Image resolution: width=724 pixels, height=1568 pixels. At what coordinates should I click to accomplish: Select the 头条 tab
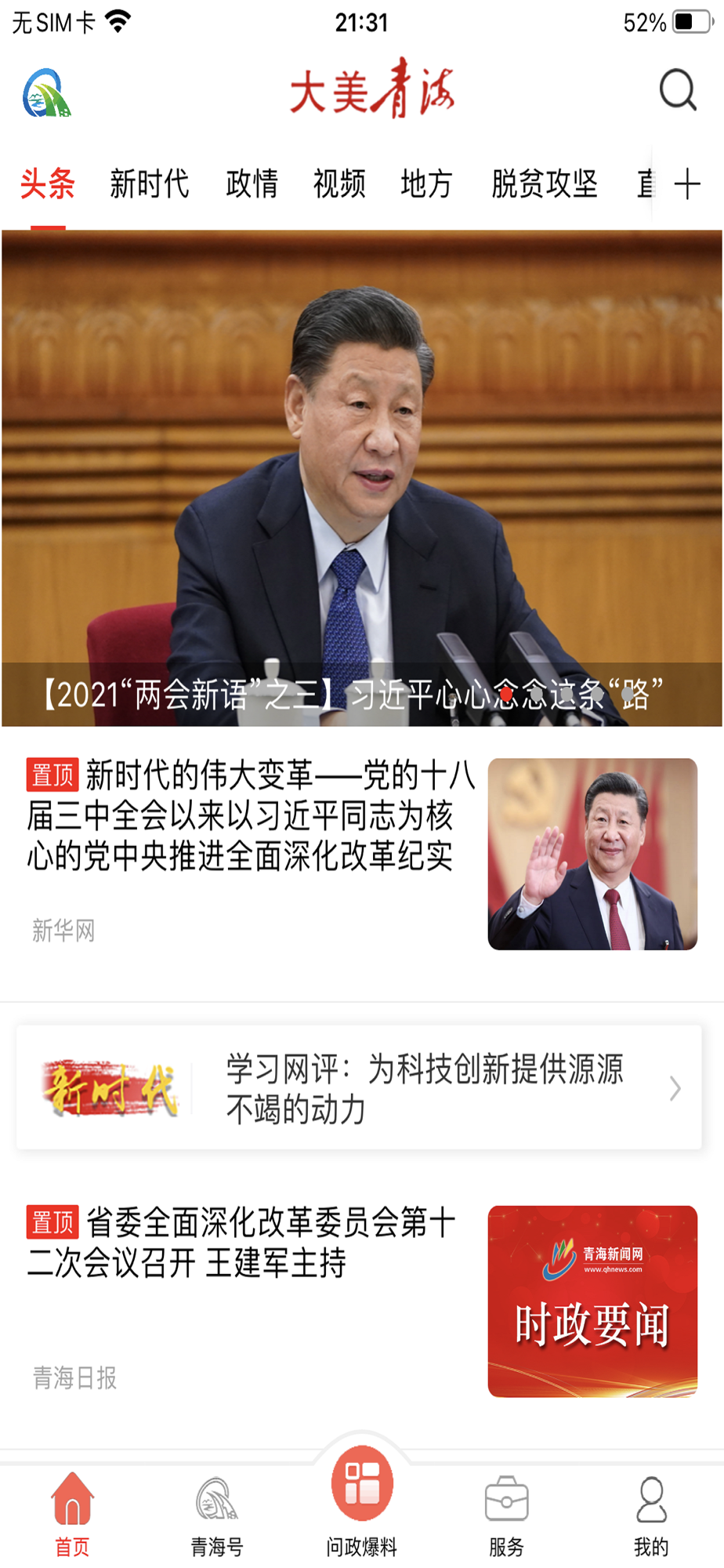point(48,184)
